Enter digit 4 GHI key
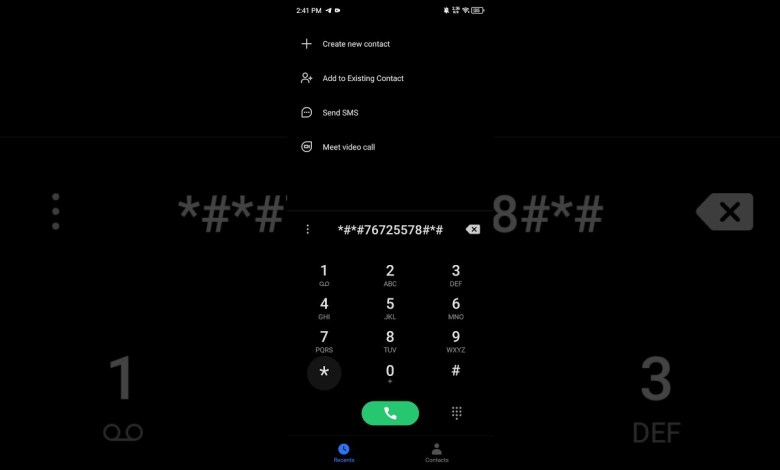Screen dimensions: 780x470 pyautogui.click(x=324, y=307)
